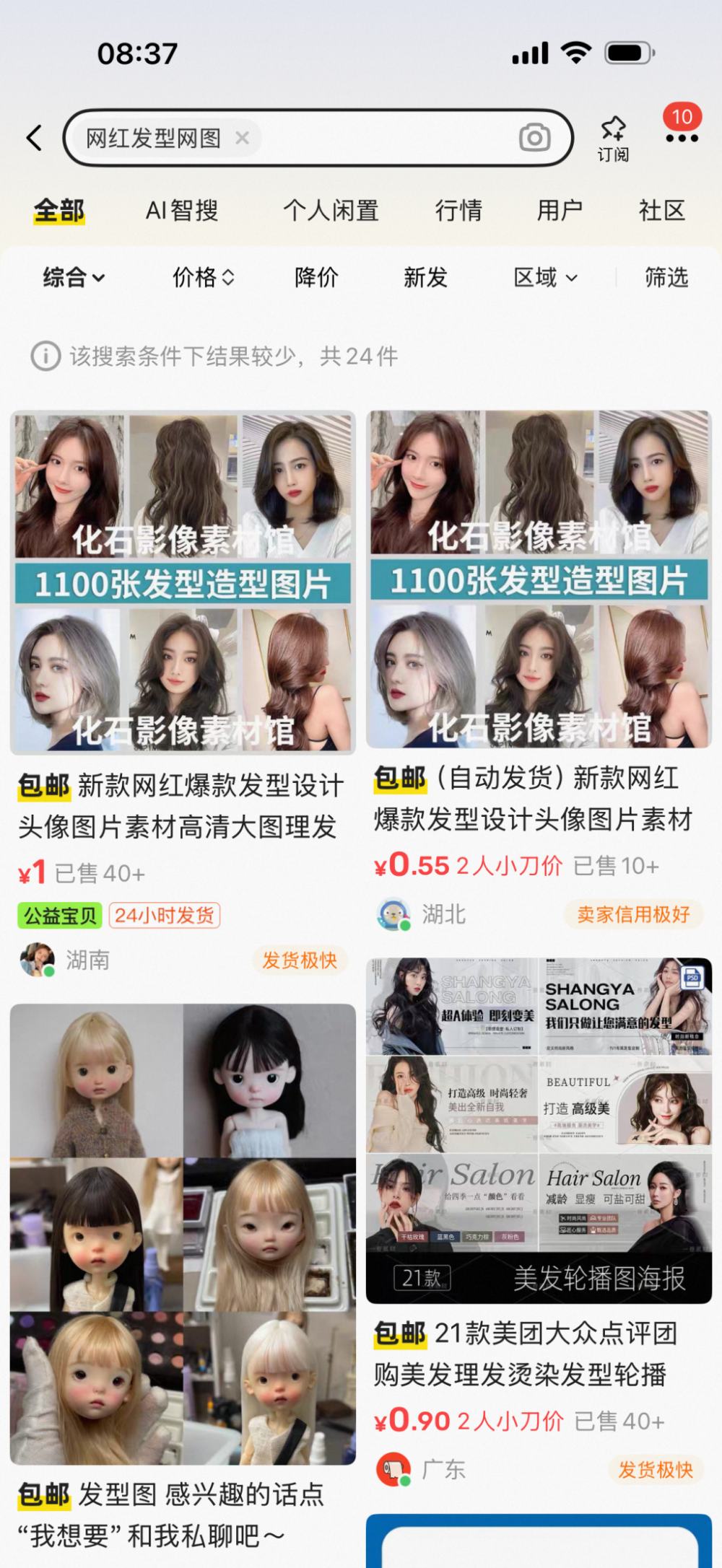Image resolution: width=722 pixels, height=1568 pixels.
Task: Open image search via the camera icon
Action: 534,137
